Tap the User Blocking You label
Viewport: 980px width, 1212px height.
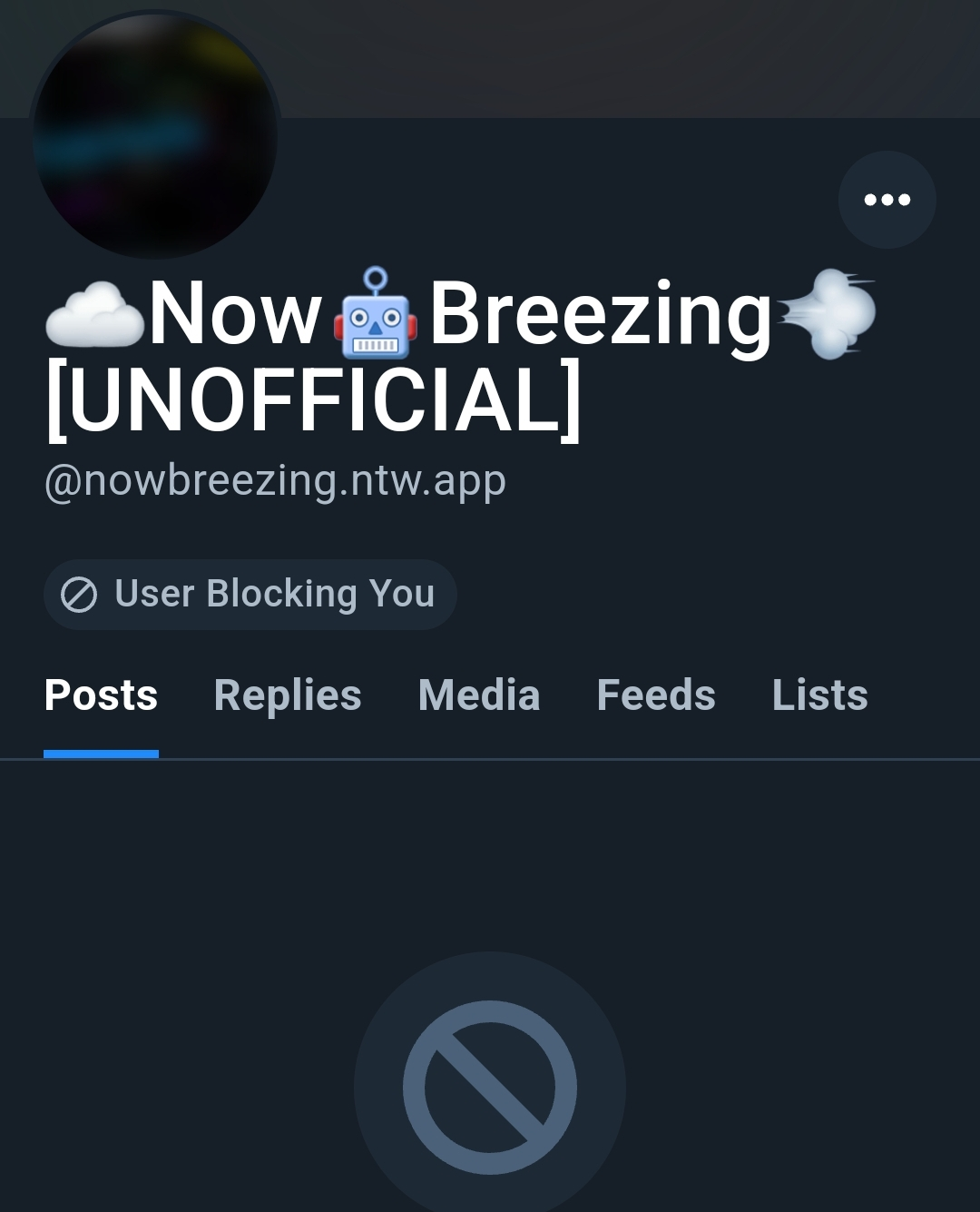tap(250, 595)
